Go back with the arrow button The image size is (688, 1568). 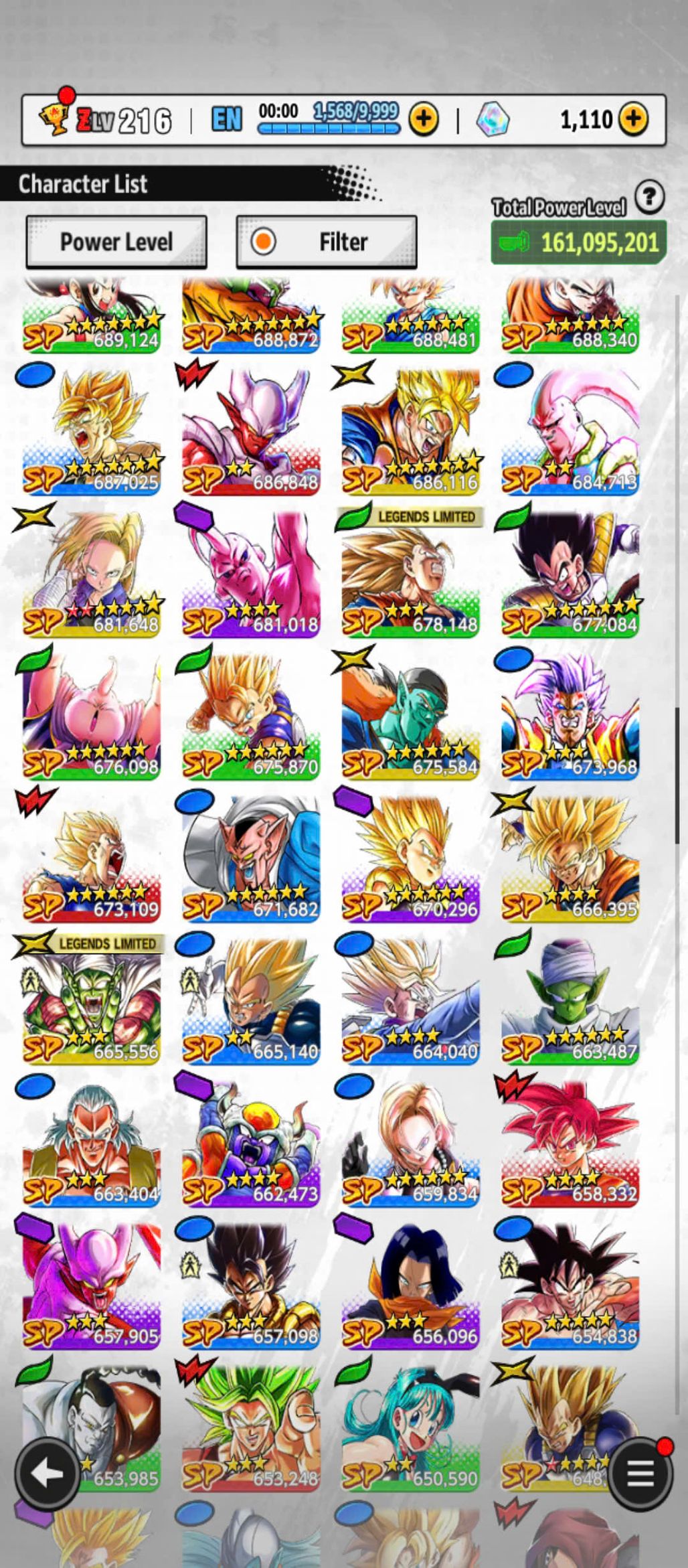coord(47,1472)
